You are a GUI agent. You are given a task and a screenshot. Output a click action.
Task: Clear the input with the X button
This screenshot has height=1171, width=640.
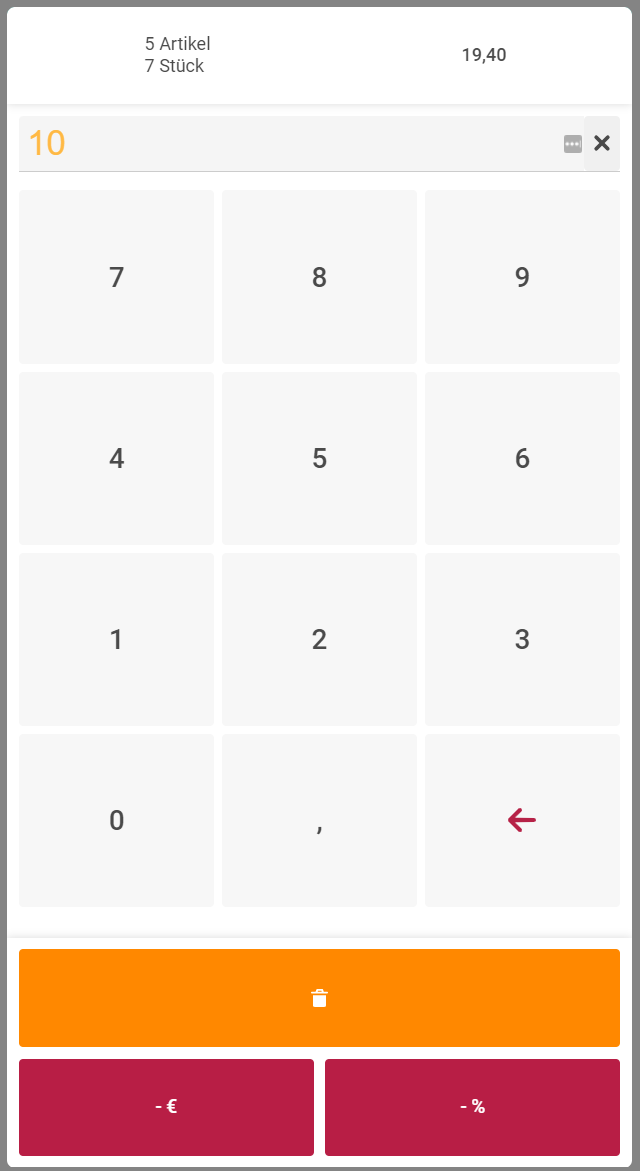click(x=601, y=143)
